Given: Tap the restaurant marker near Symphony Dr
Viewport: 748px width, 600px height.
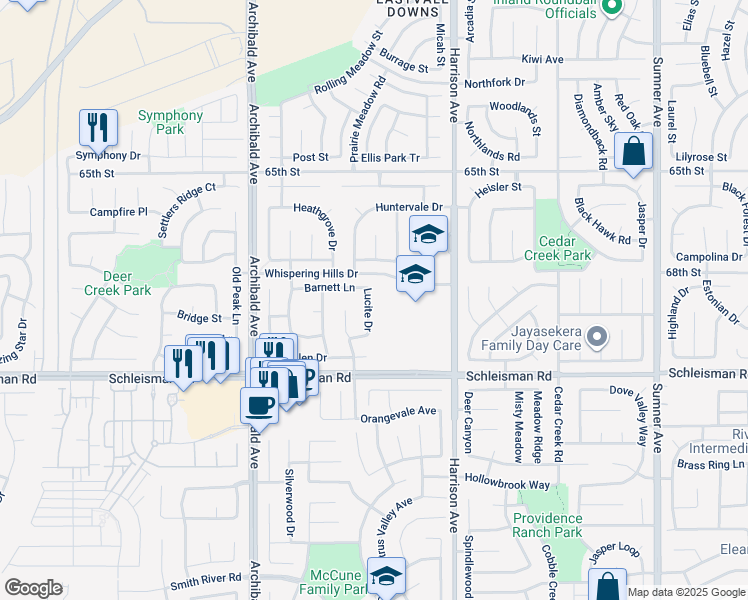Looking at the screenshot, I should tap(99, 128).
